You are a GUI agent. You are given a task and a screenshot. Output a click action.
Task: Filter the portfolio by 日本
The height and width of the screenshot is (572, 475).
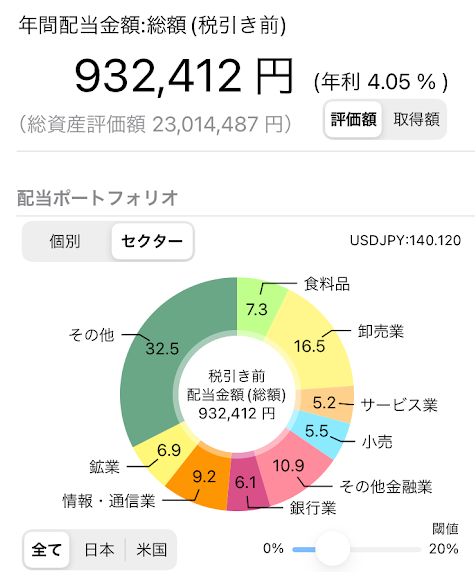[x=99, y=550]
